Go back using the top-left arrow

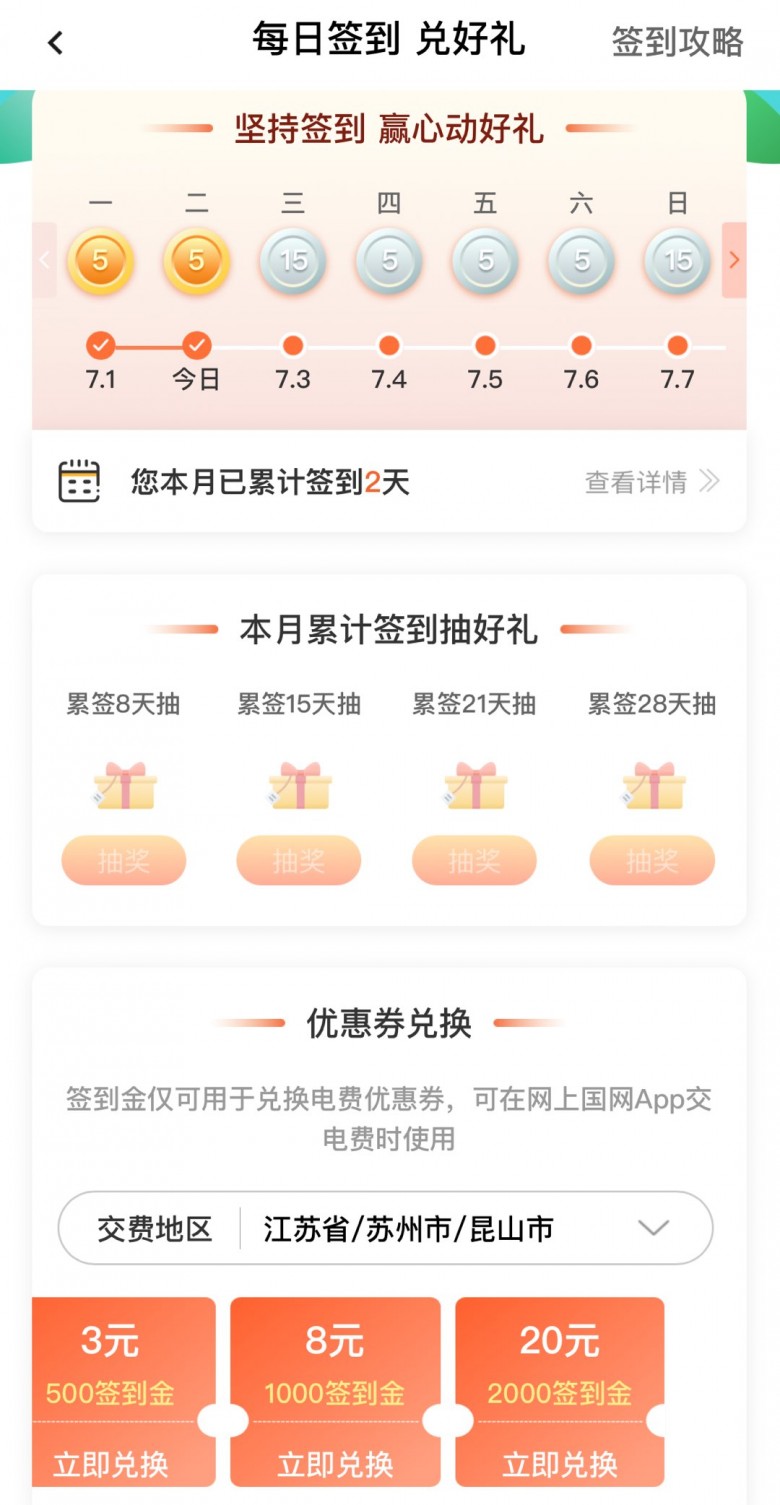[56, 42]
